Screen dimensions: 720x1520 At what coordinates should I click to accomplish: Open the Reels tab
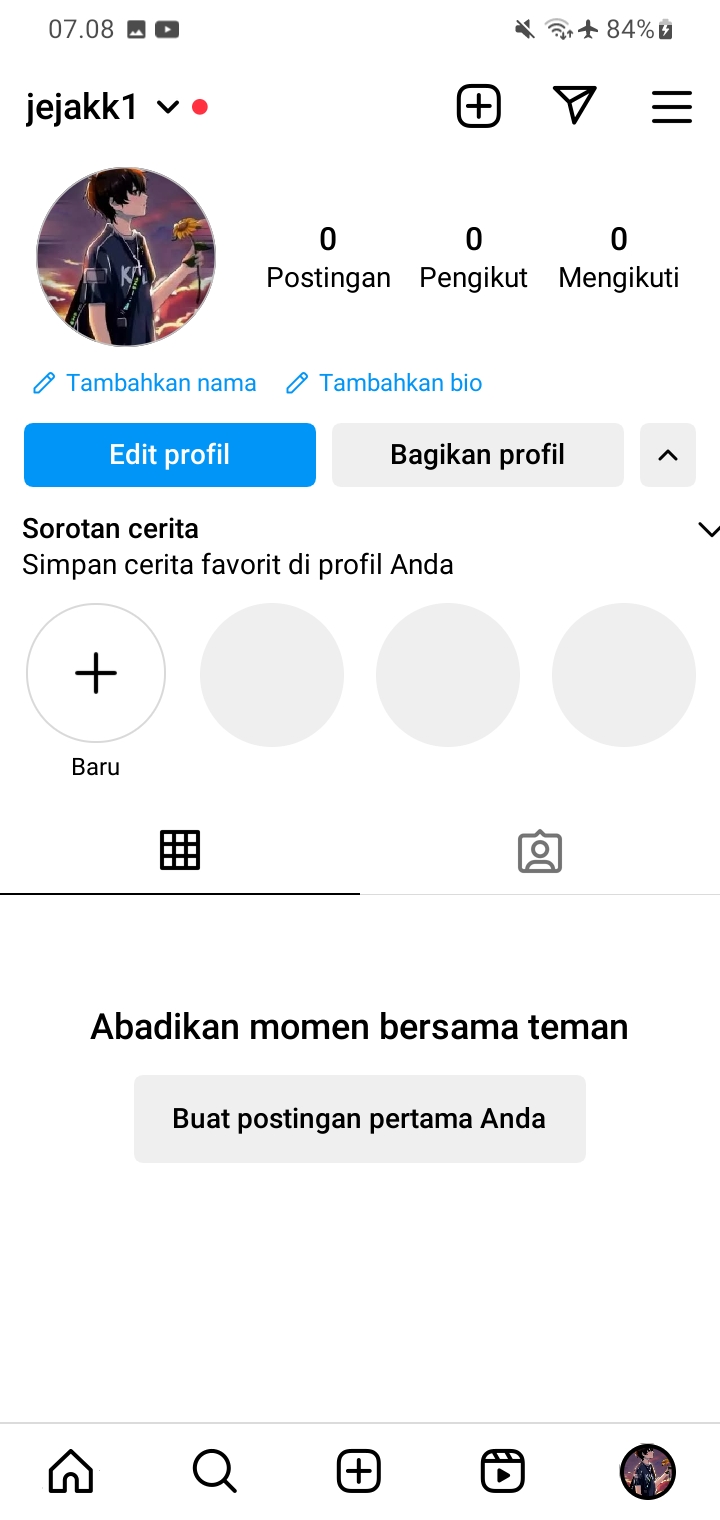point(502,1471)
